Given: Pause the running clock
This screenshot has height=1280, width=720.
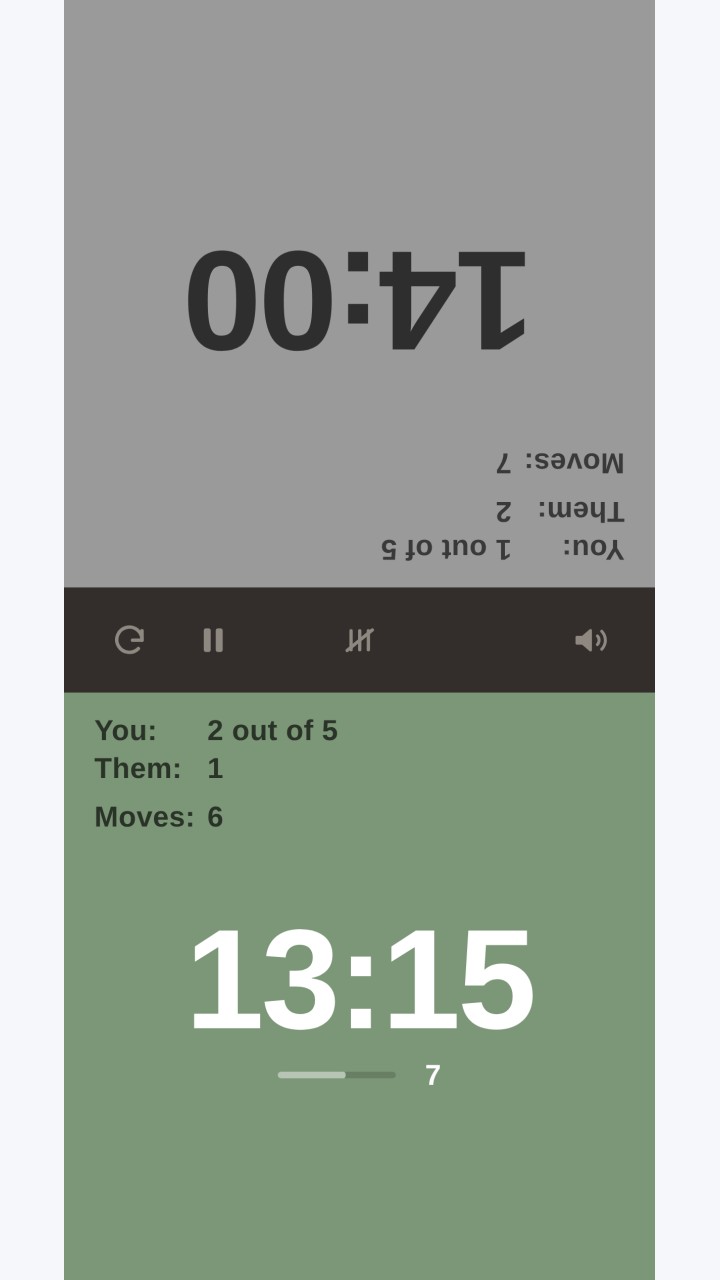Looking at the screenshot, I should 213,640.
